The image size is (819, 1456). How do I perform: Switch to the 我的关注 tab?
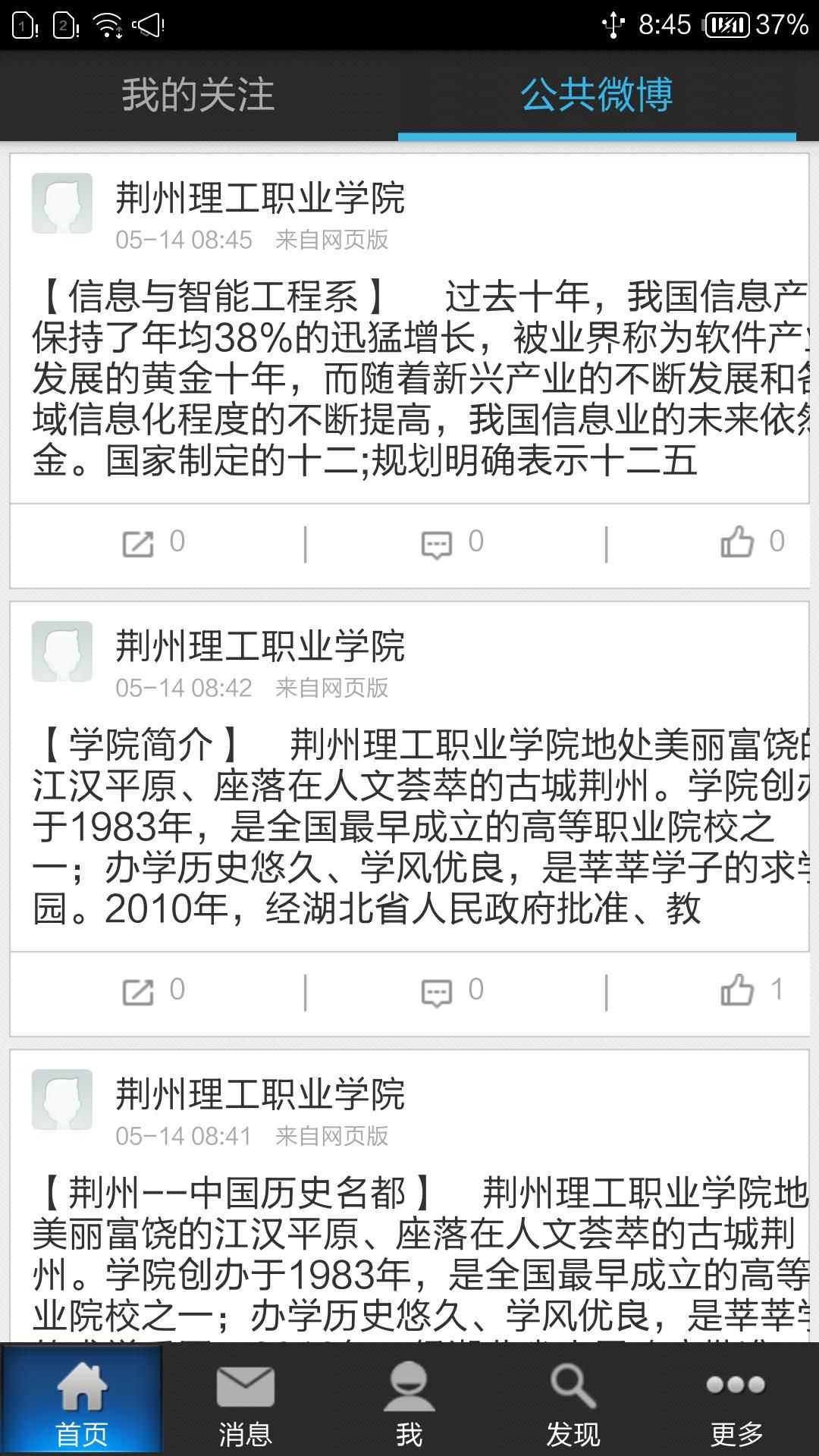[x=198, y=96]
